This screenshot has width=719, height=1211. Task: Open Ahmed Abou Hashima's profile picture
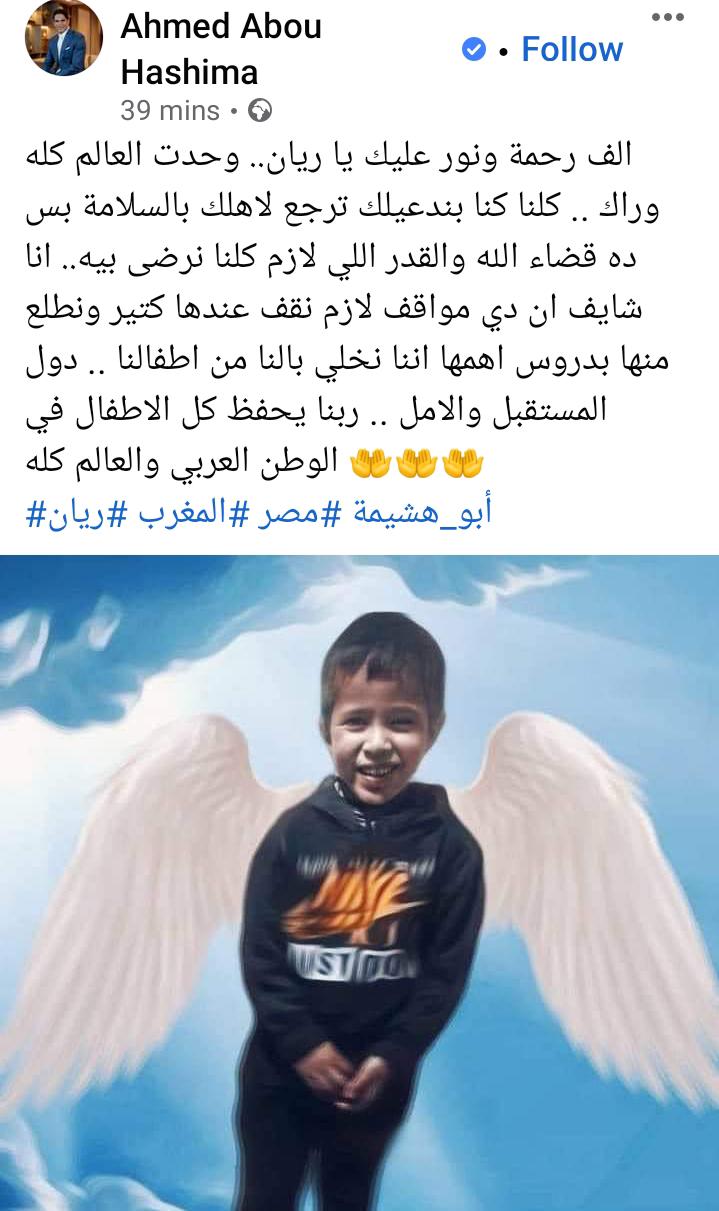point(63,39)
